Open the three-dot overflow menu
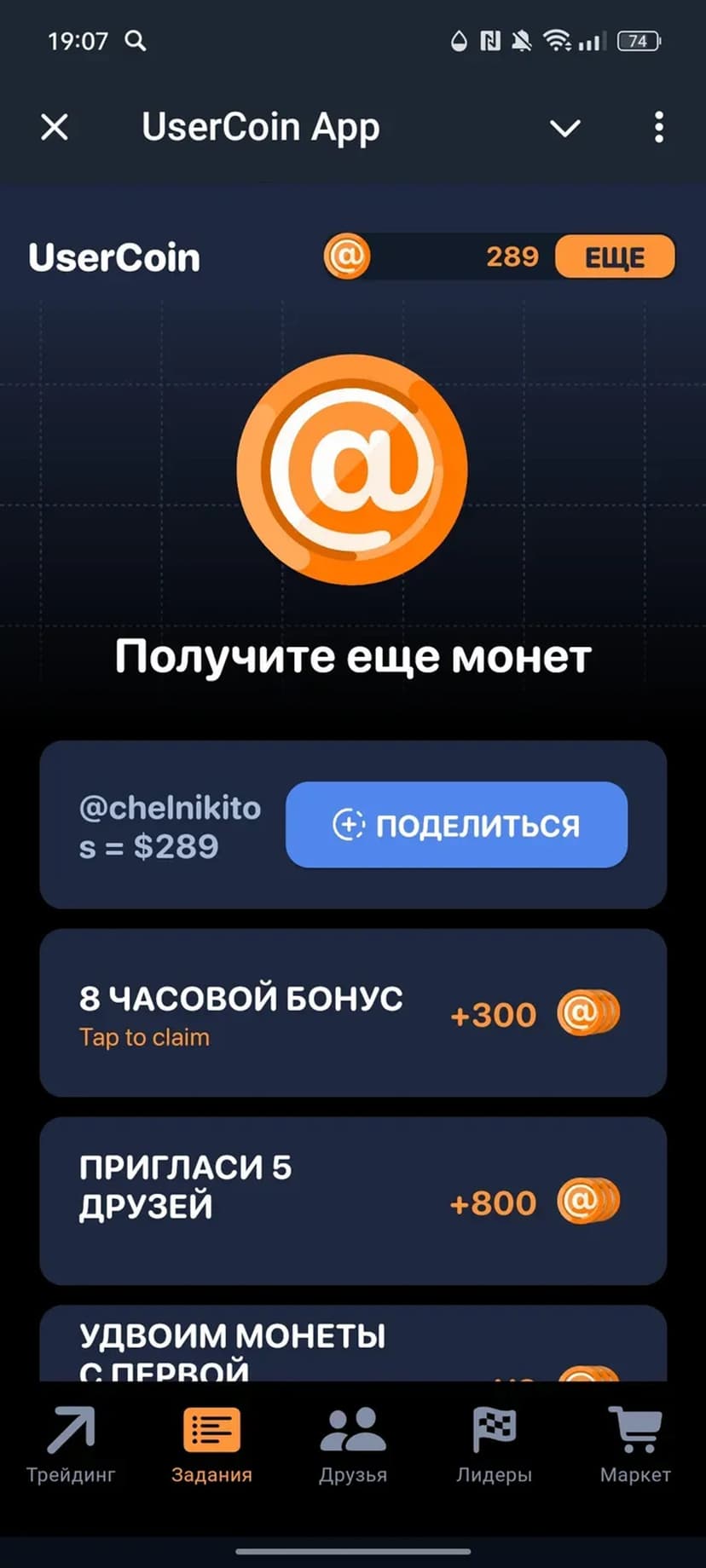Screen dimensions: 706x1568 coord(658,128)
